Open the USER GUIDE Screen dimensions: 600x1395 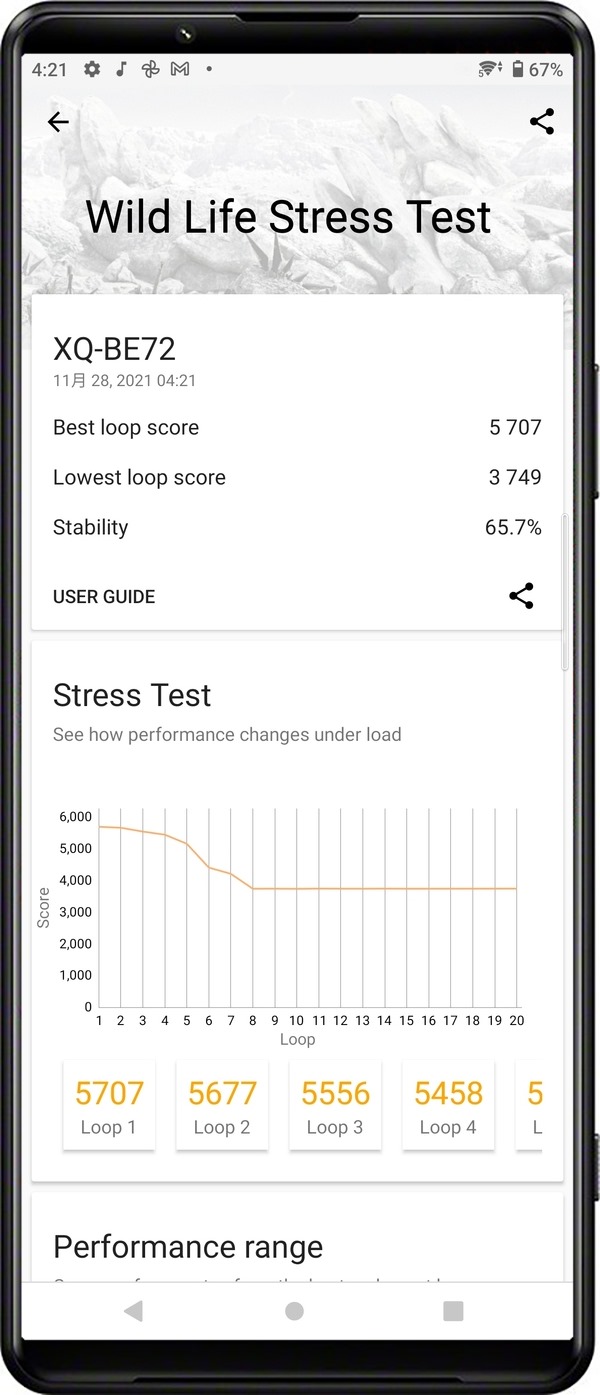[104, 597]
